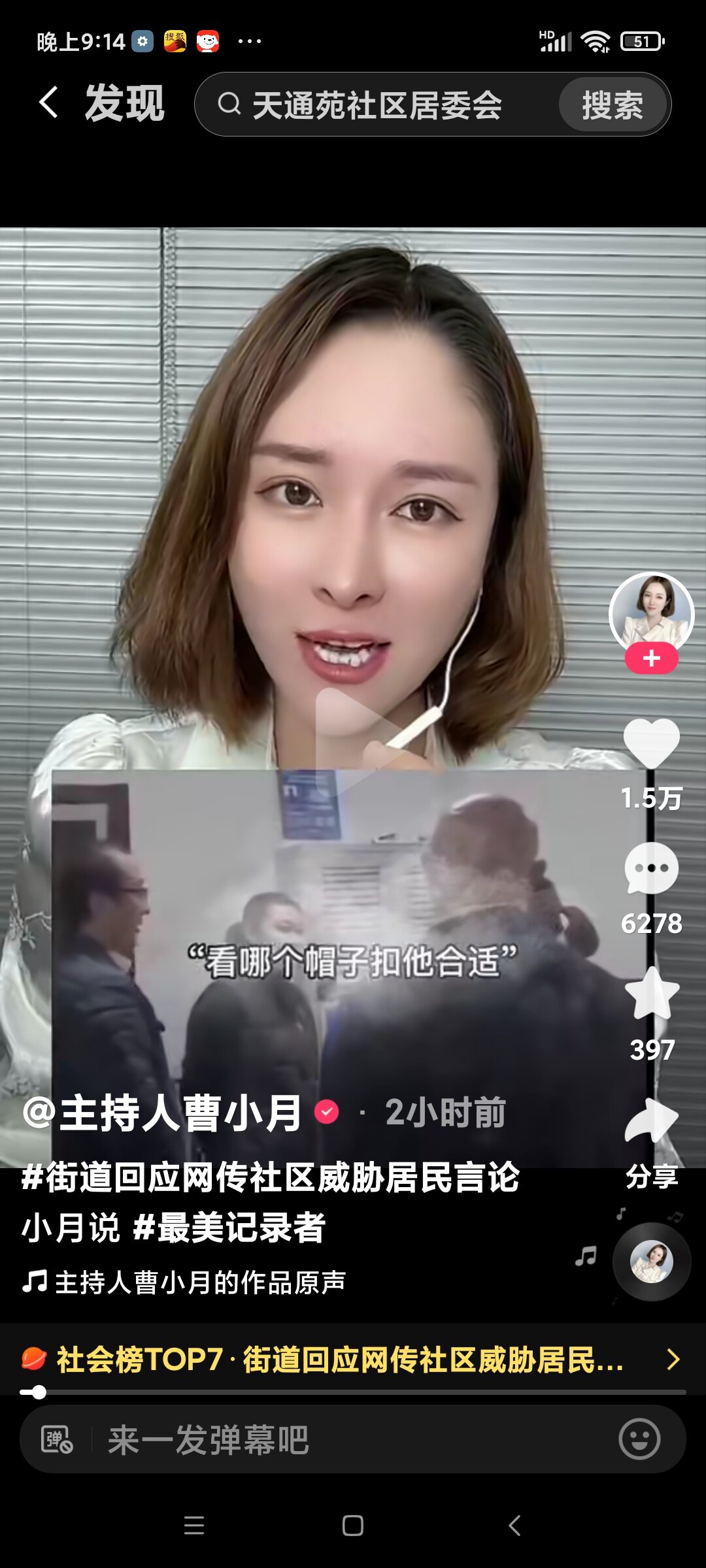
Task: Open the 天通苑社区居委会 search field
Action: pos(376,105)
